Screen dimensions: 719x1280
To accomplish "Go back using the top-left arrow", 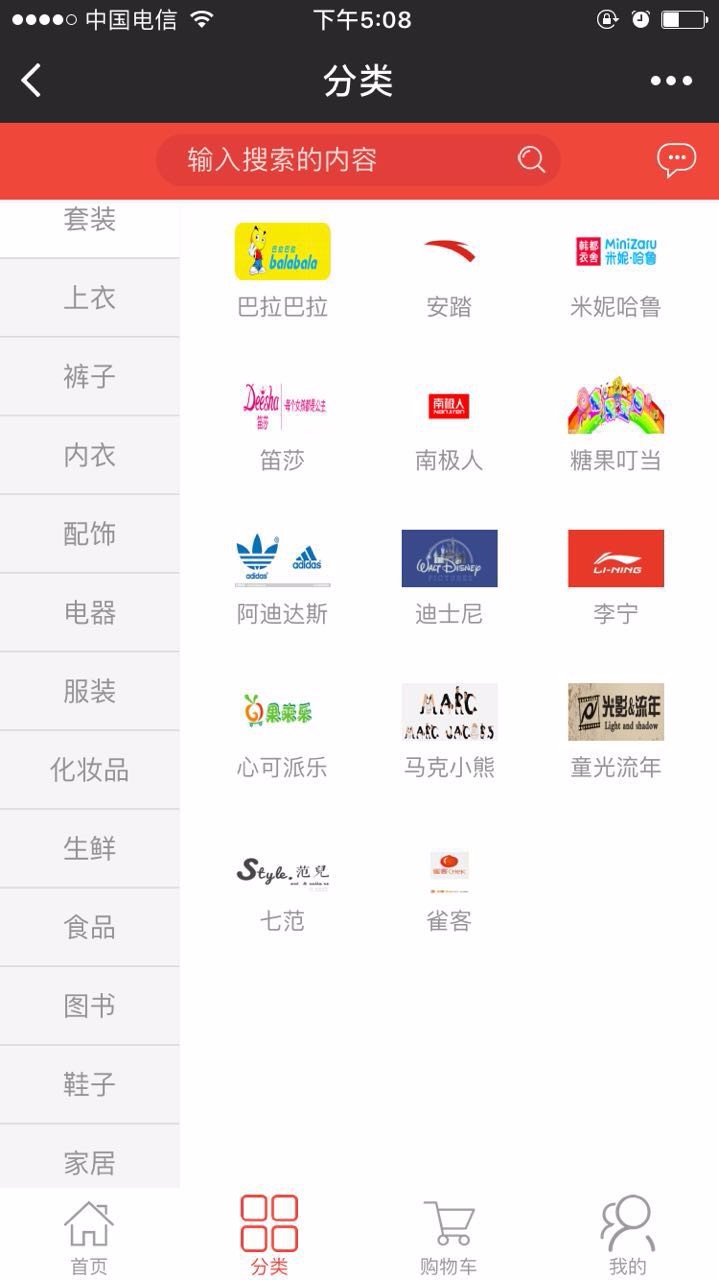I will click(x=32, y=81).
